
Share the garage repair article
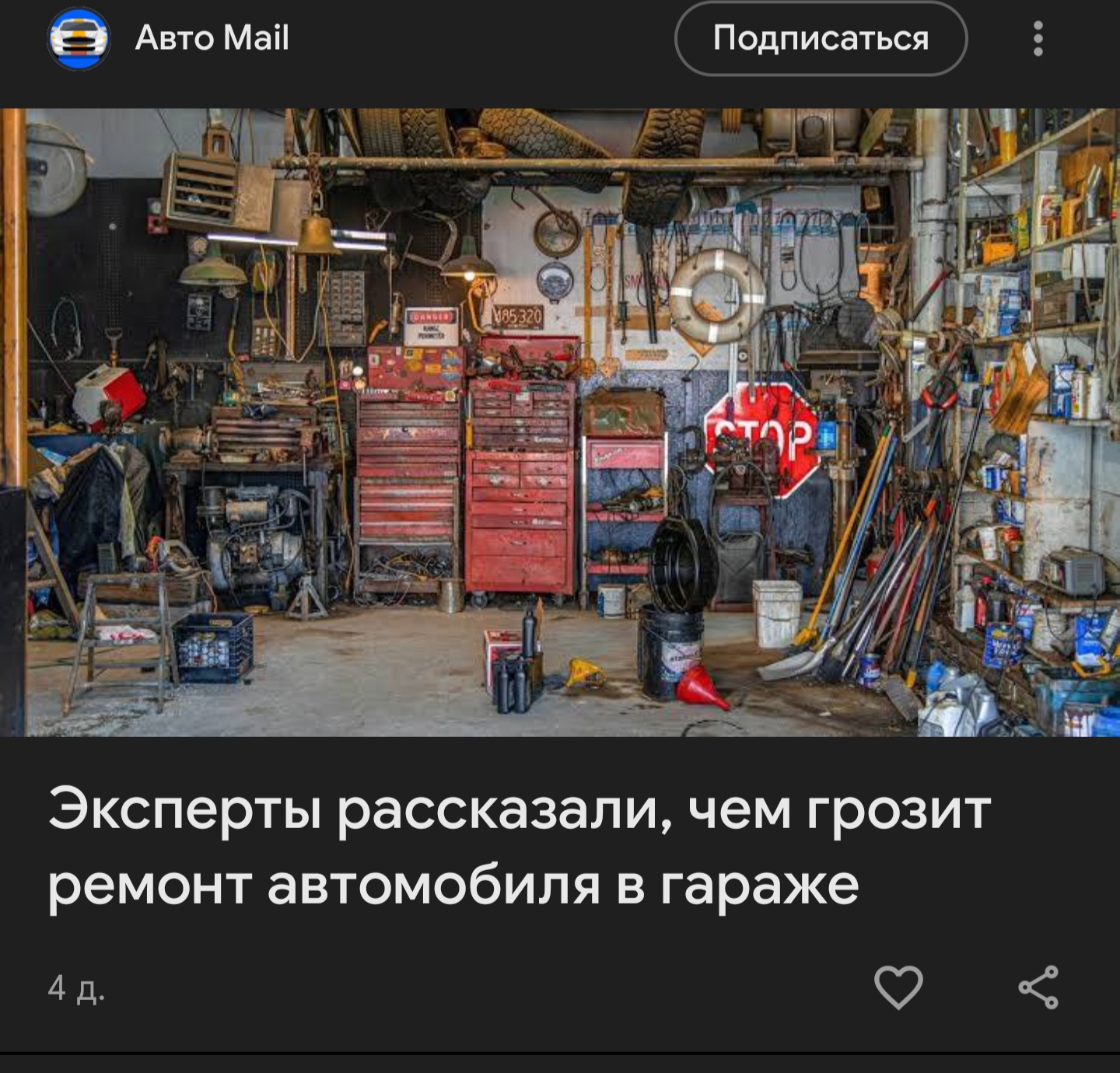click(x=1038, y=987)
